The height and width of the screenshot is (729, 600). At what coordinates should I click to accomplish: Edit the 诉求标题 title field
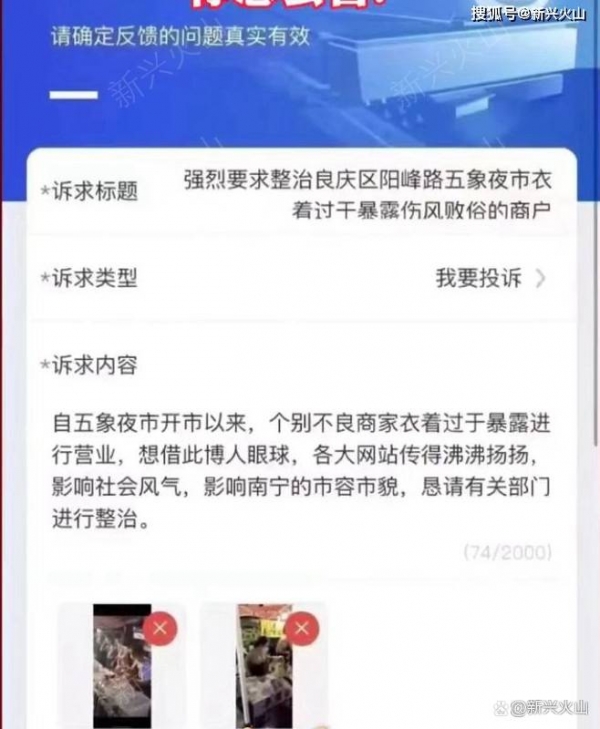pyautogui.click(x=366, y=195)
